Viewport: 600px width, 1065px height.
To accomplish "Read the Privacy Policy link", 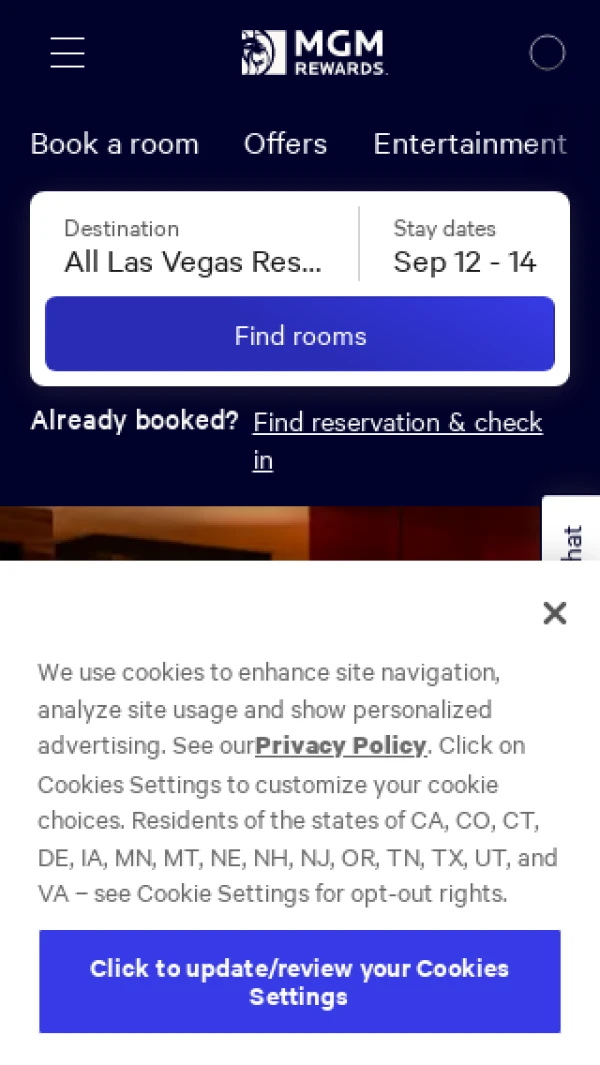I will point(341,746).
